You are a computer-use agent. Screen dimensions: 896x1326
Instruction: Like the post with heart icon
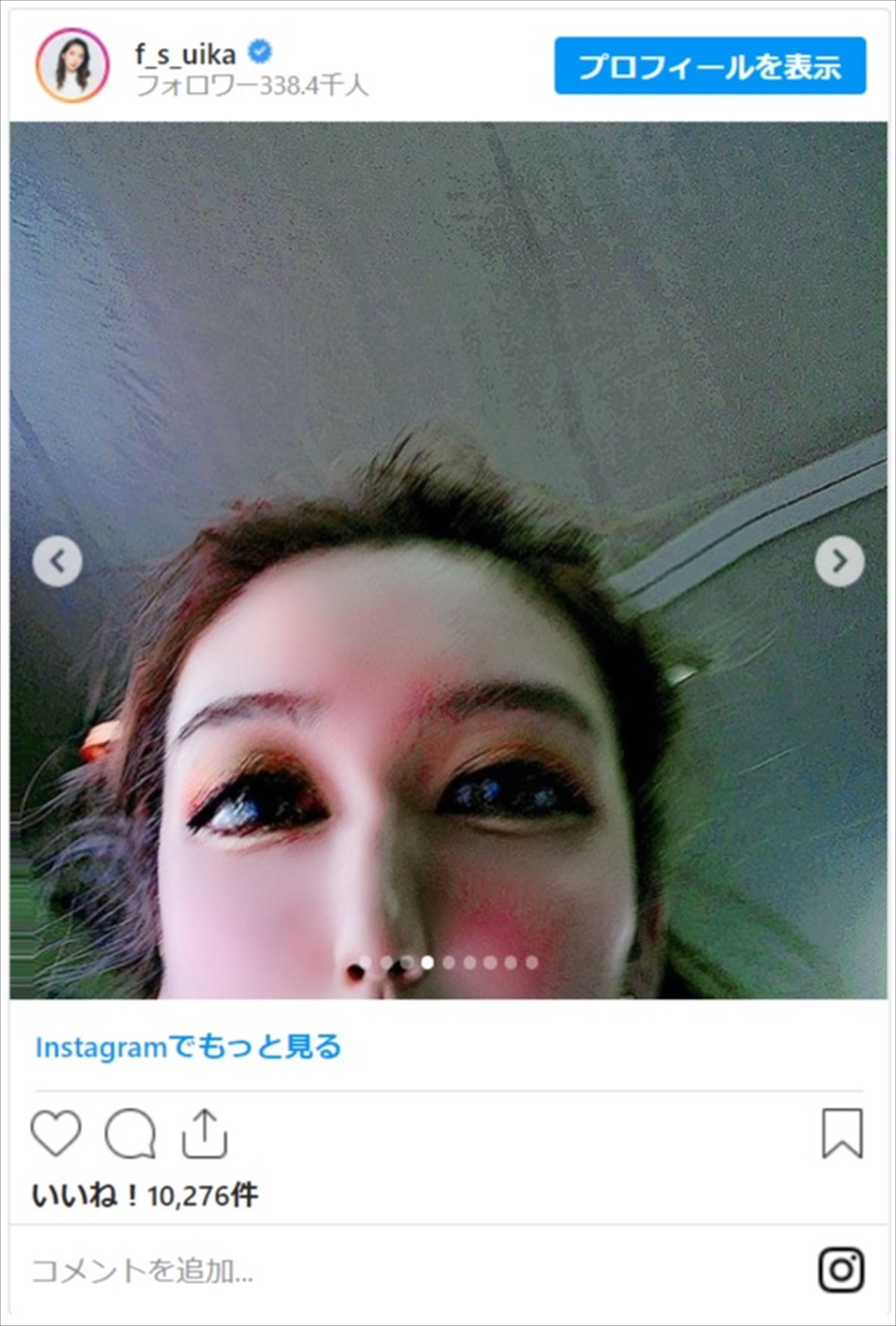pyautogui.click(x=56, y=1133)
